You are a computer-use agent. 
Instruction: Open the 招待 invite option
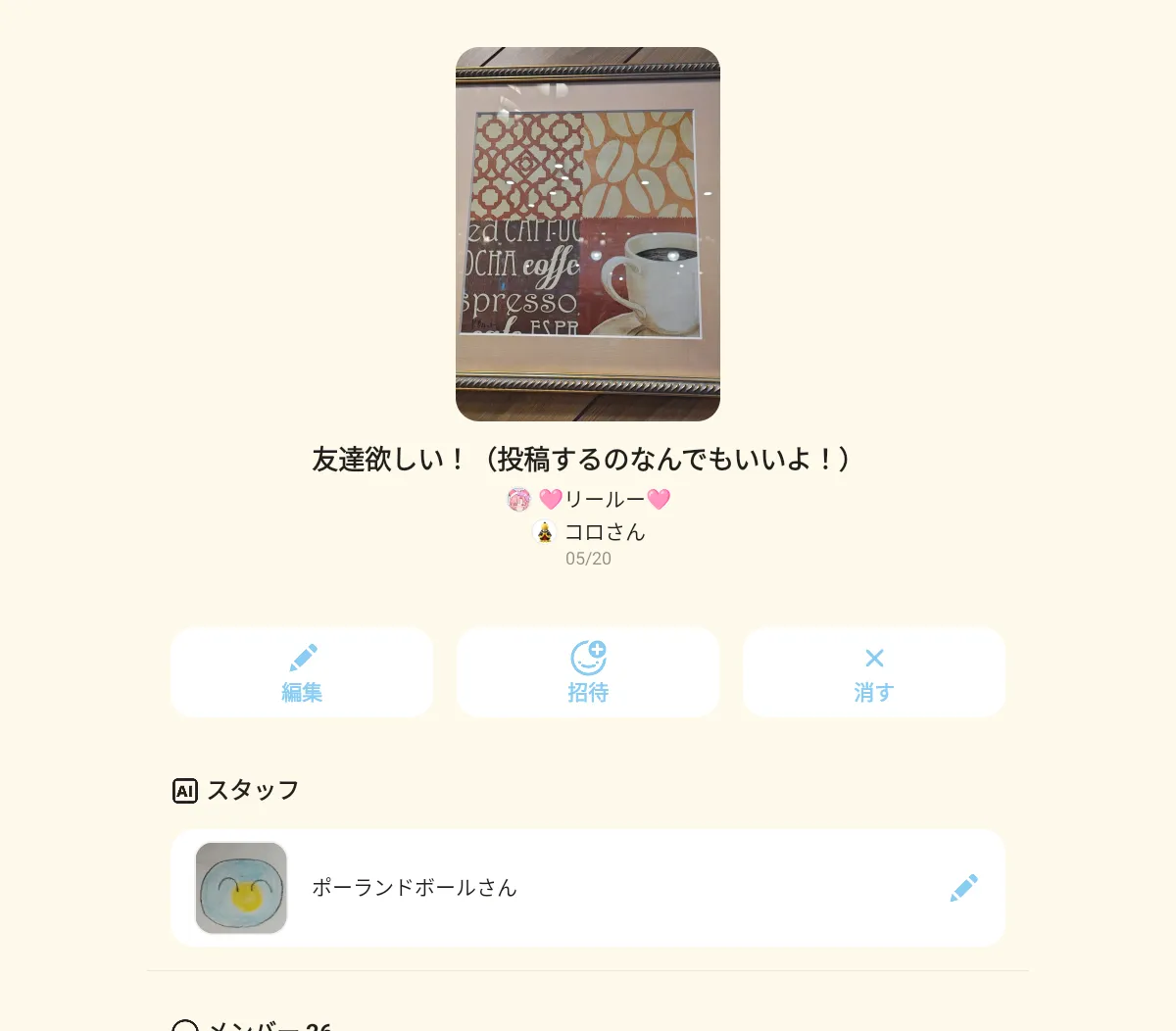pos(588,672)
